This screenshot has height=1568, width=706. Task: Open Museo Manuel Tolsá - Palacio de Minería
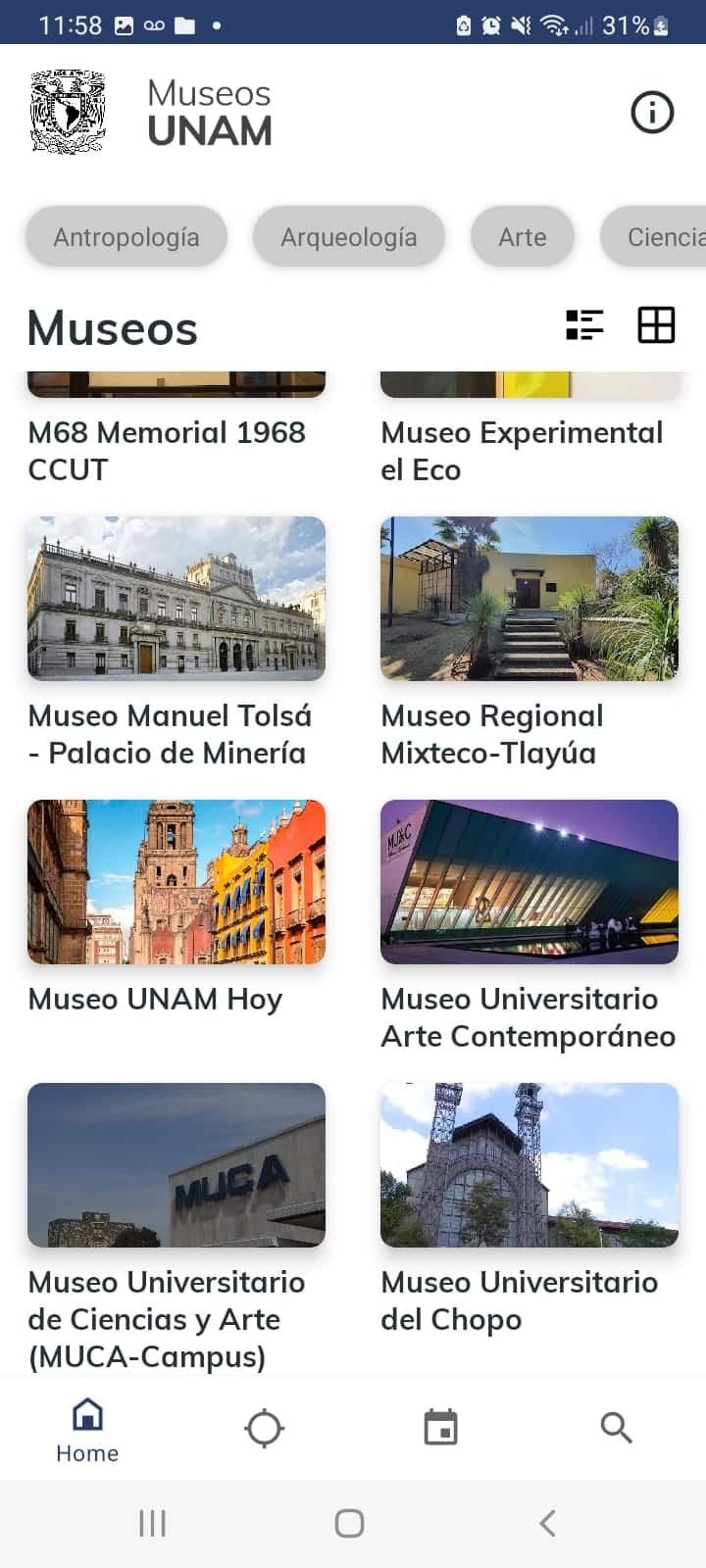176,644
